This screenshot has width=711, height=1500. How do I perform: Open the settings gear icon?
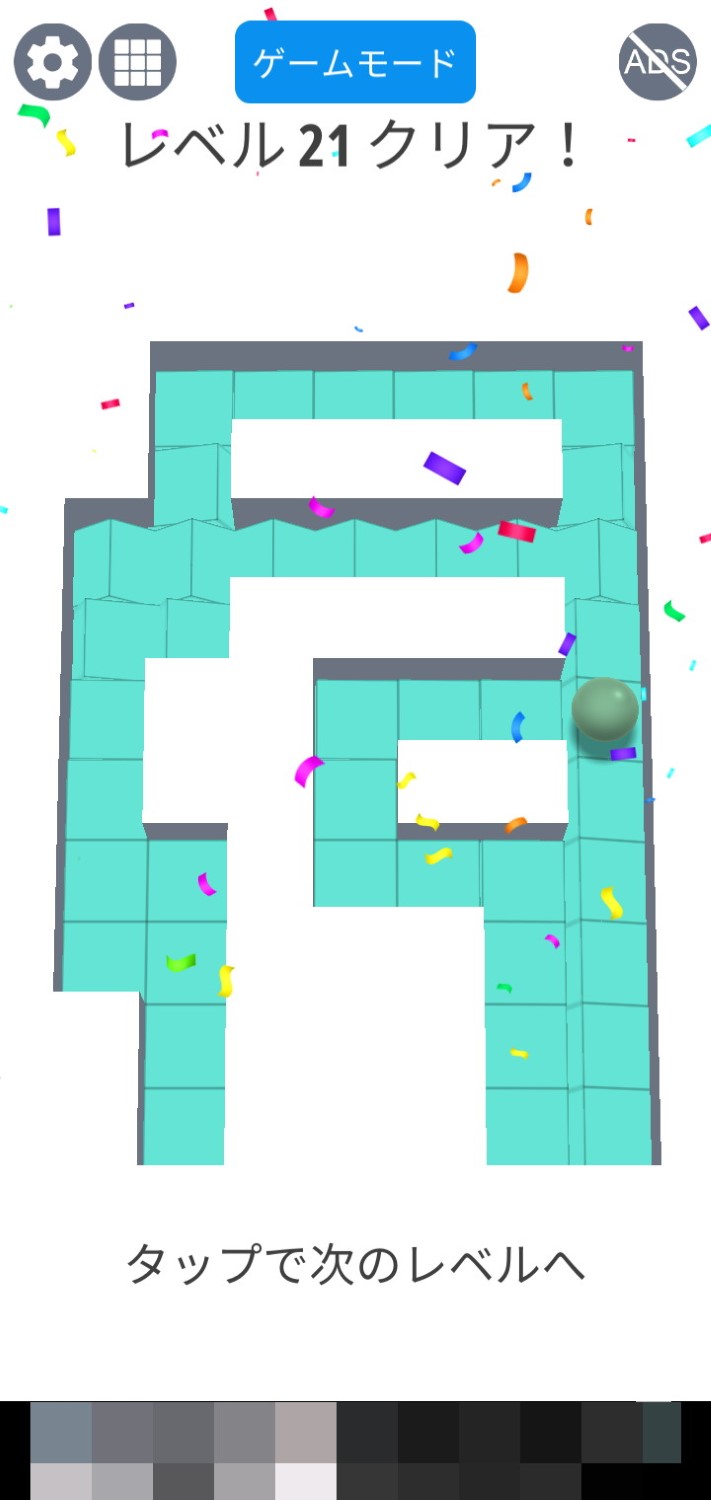tap(52, 62)
